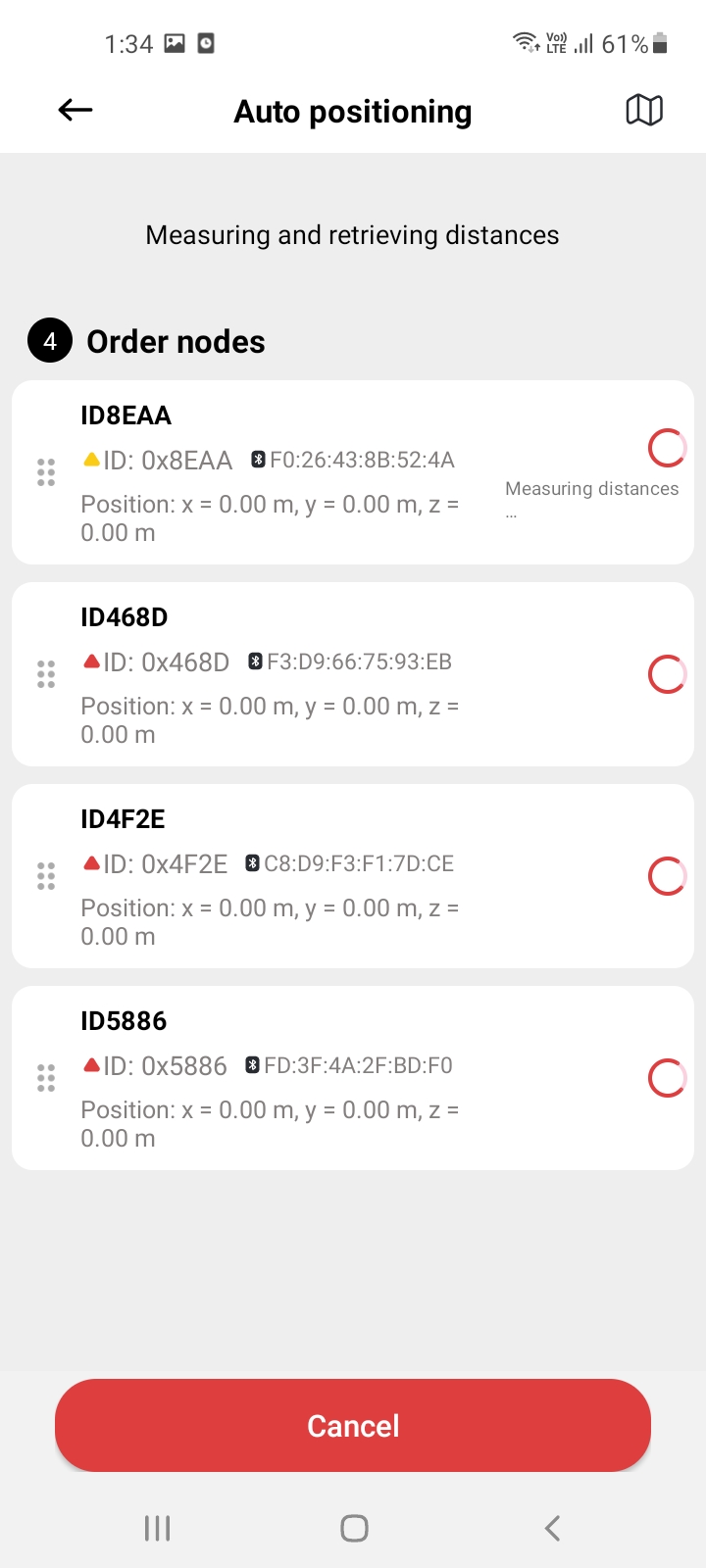Tap the reorder handle on ID8EAA
Image resolution: width=706 pixels, height=1568 pixels.
[46, 472]
